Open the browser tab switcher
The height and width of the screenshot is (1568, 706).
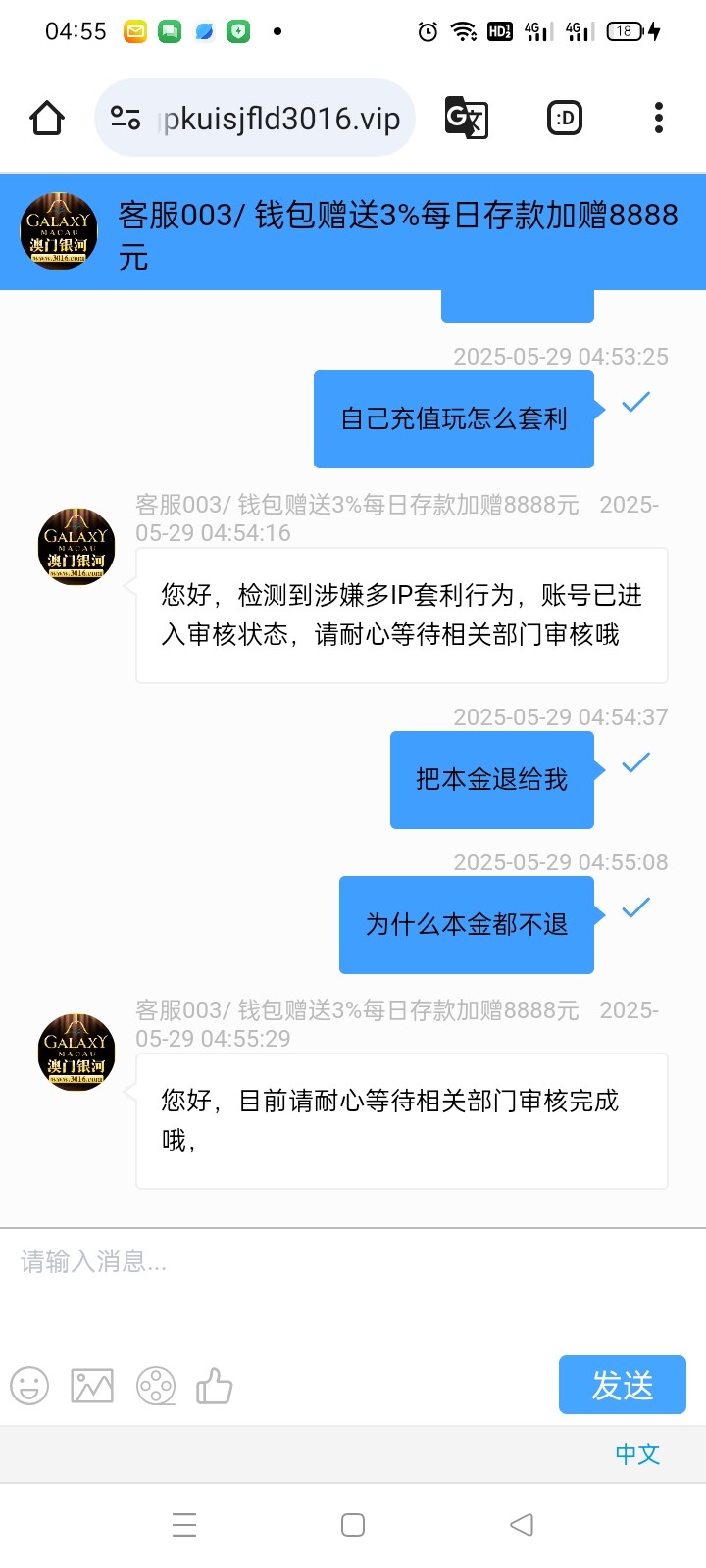[564, 117]
